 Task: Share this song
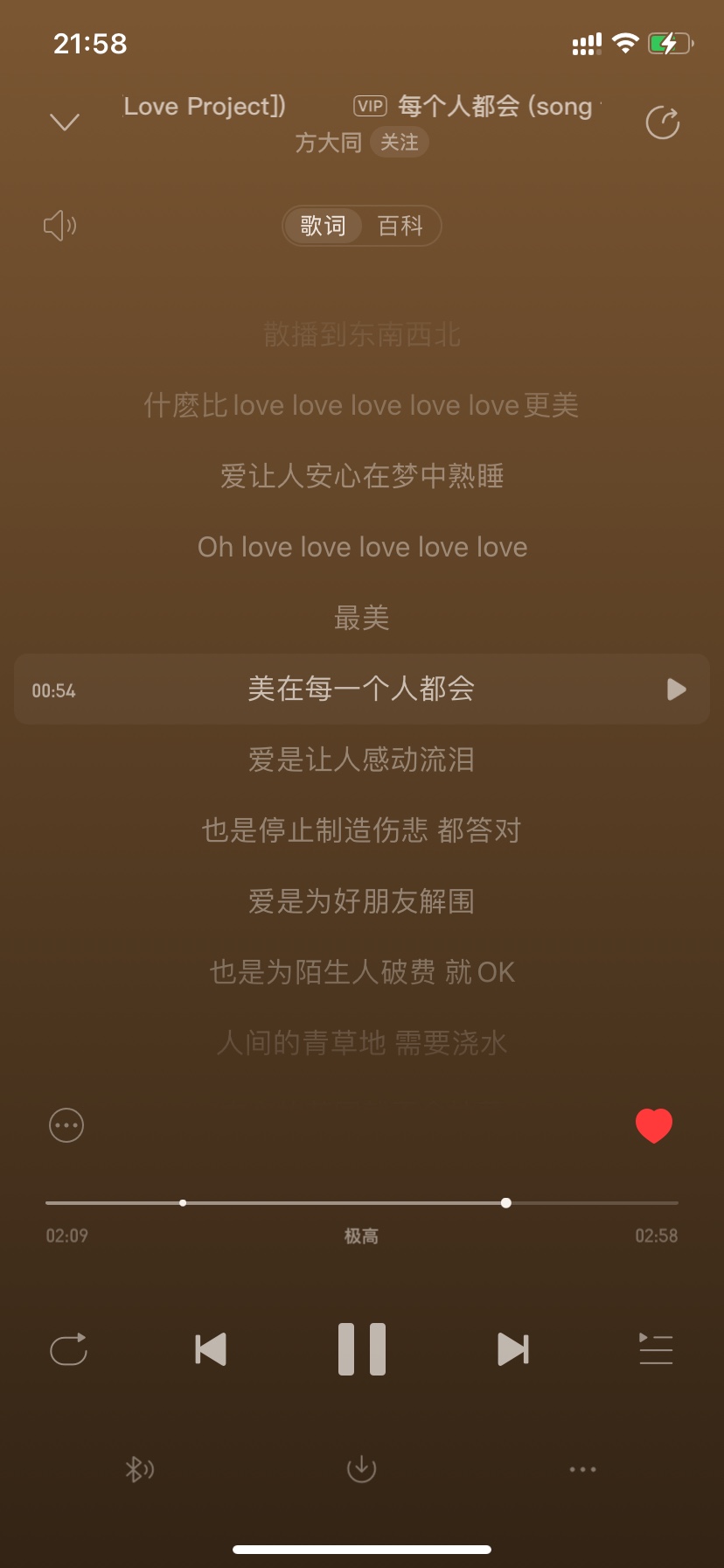(x=663, y=122)
